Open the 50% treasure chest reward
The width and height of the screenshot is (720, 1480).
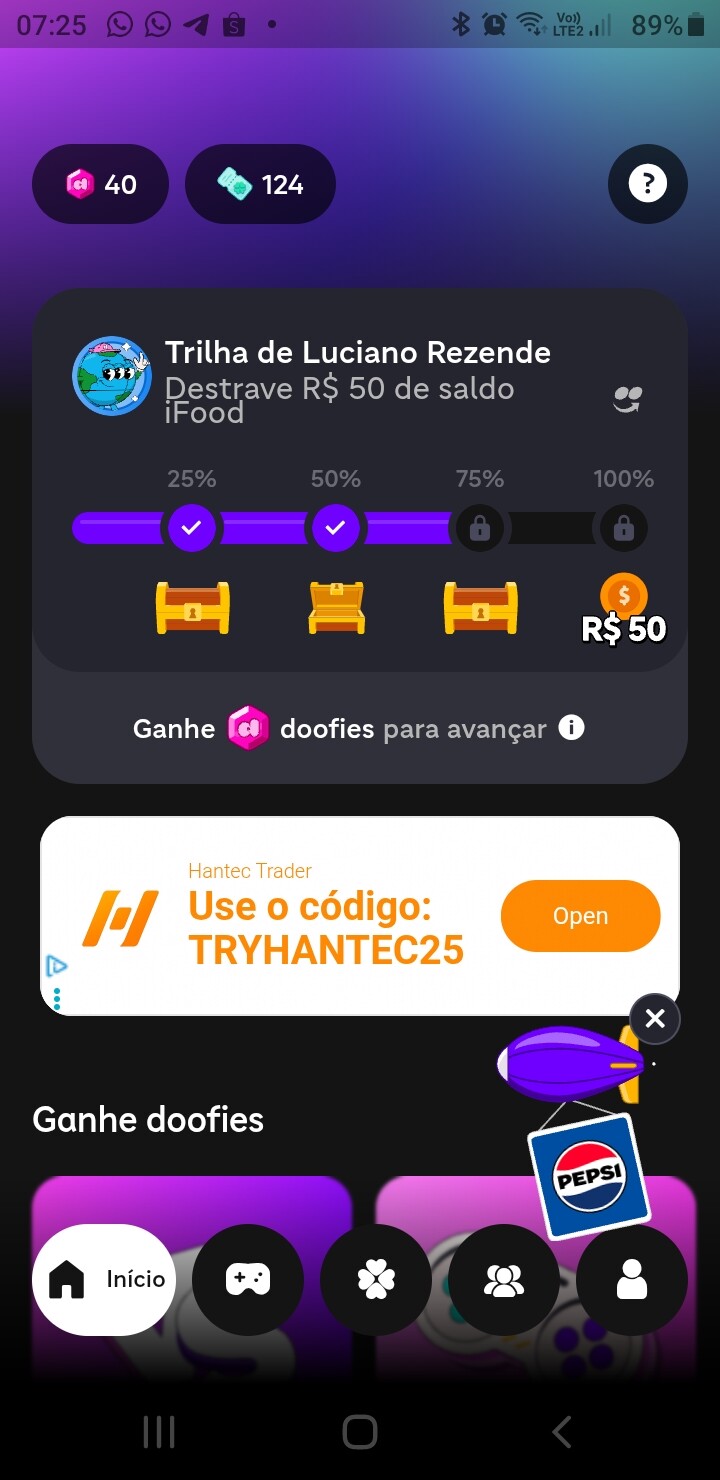[x=336, y=607]
